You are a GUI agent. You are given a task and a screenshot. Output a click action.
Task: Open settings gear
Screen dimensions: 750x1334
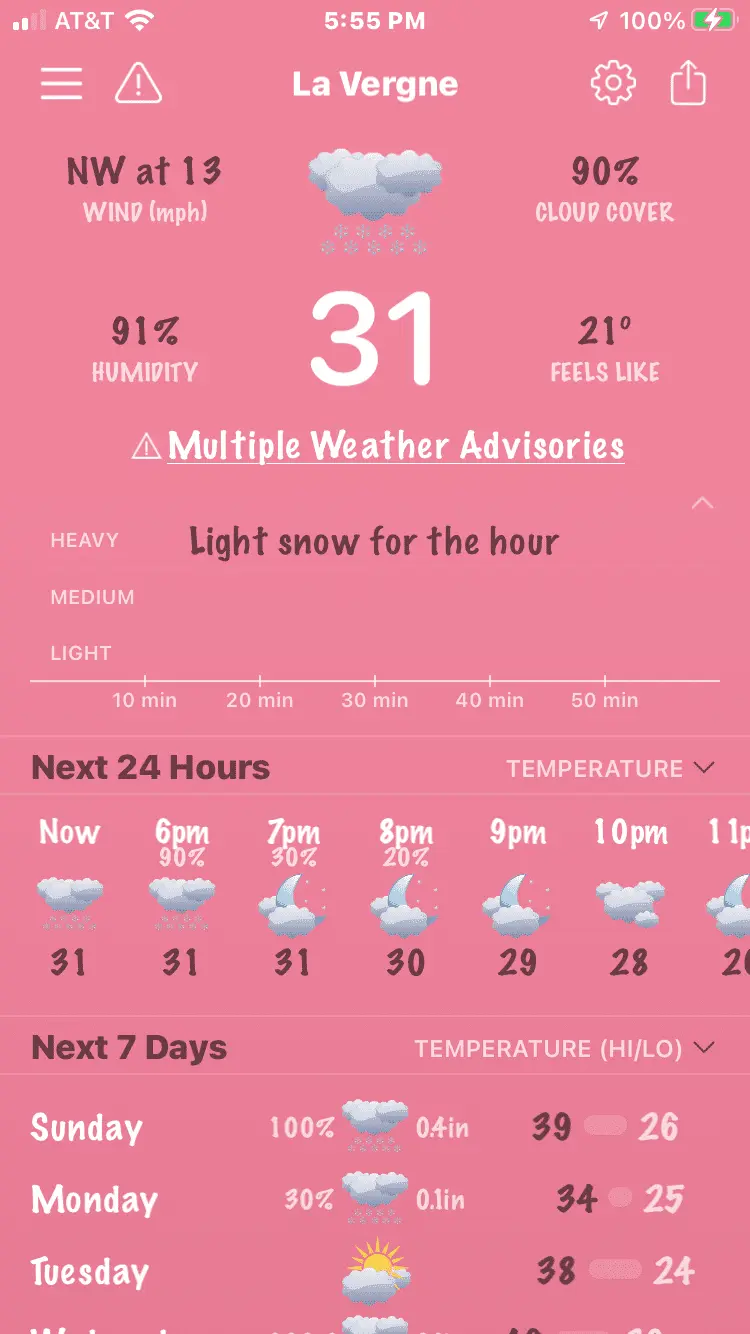[x=613, y=84]
